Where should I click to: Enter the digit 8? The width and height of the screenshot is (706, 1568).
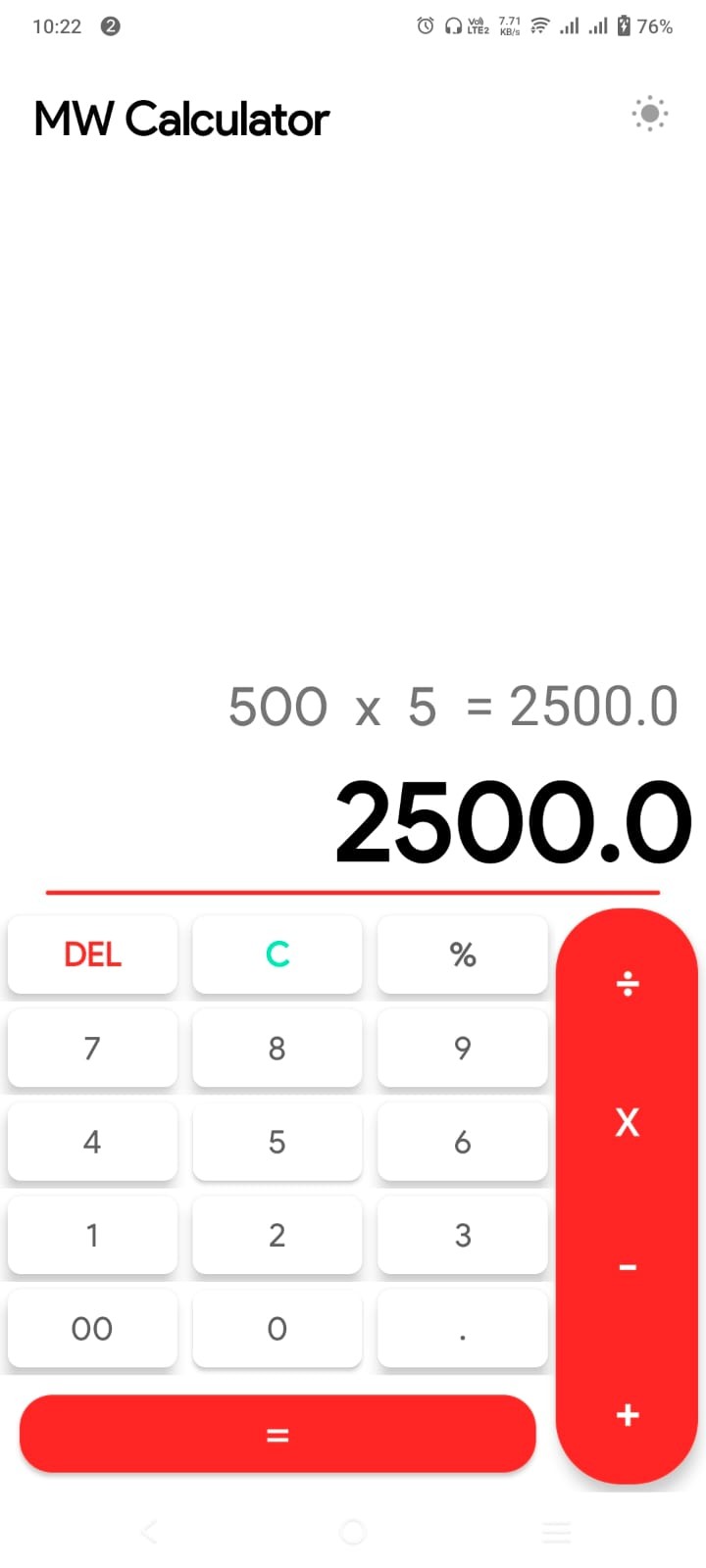pos(277,1049)
